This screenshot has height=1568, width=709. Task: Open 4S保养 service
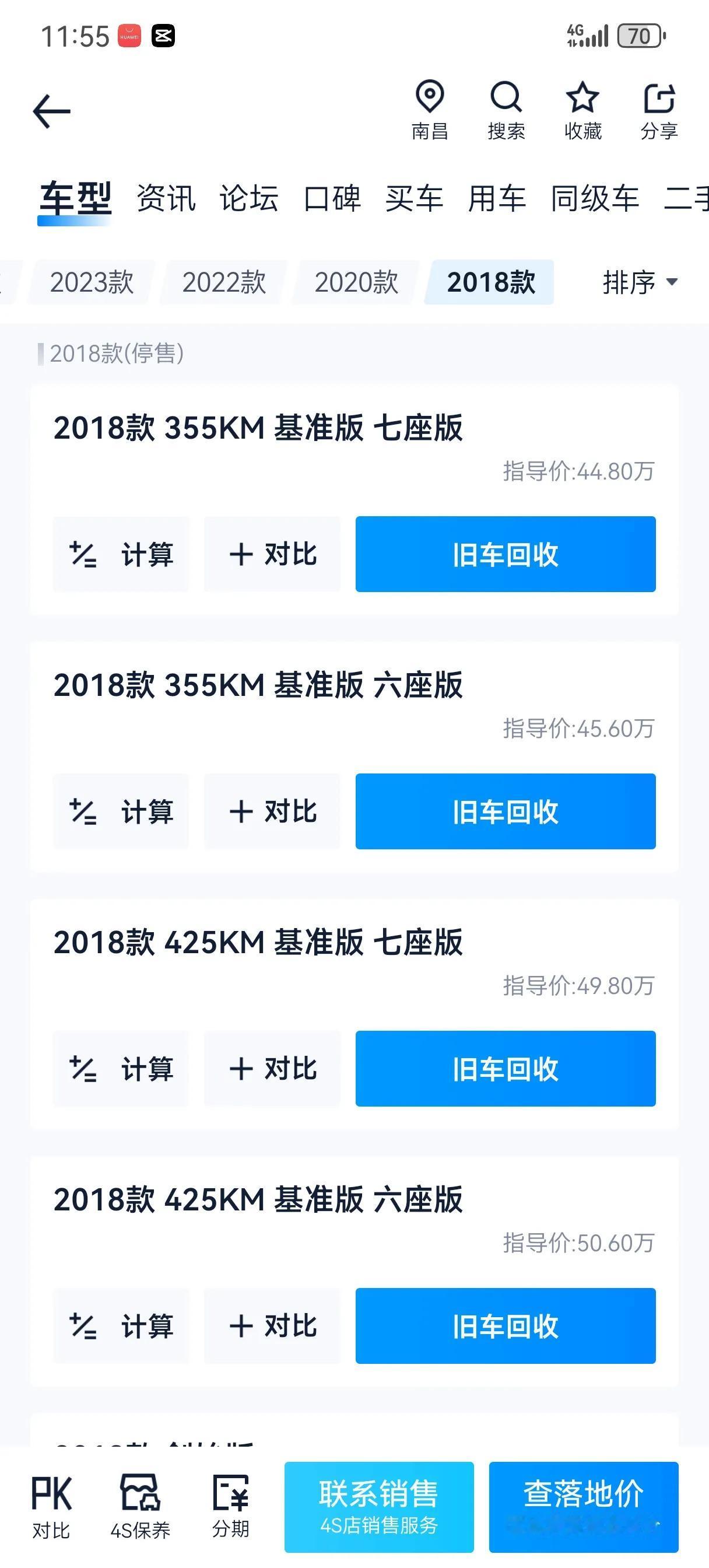pyautogui.click(x=141, y=1506)
